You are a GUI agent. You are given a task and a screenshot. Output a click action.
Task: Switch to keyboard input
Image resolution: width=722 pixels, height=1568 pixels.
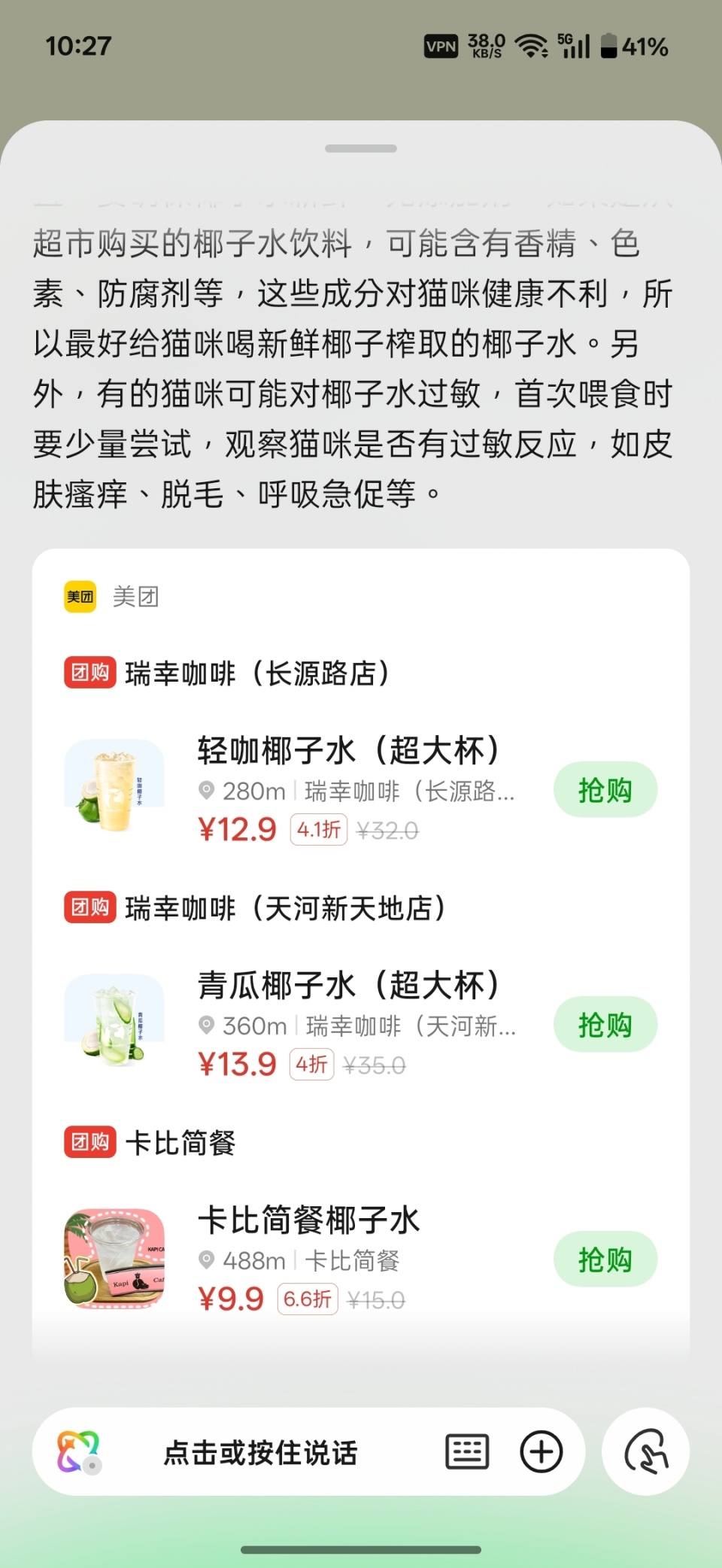(467, 1451)
